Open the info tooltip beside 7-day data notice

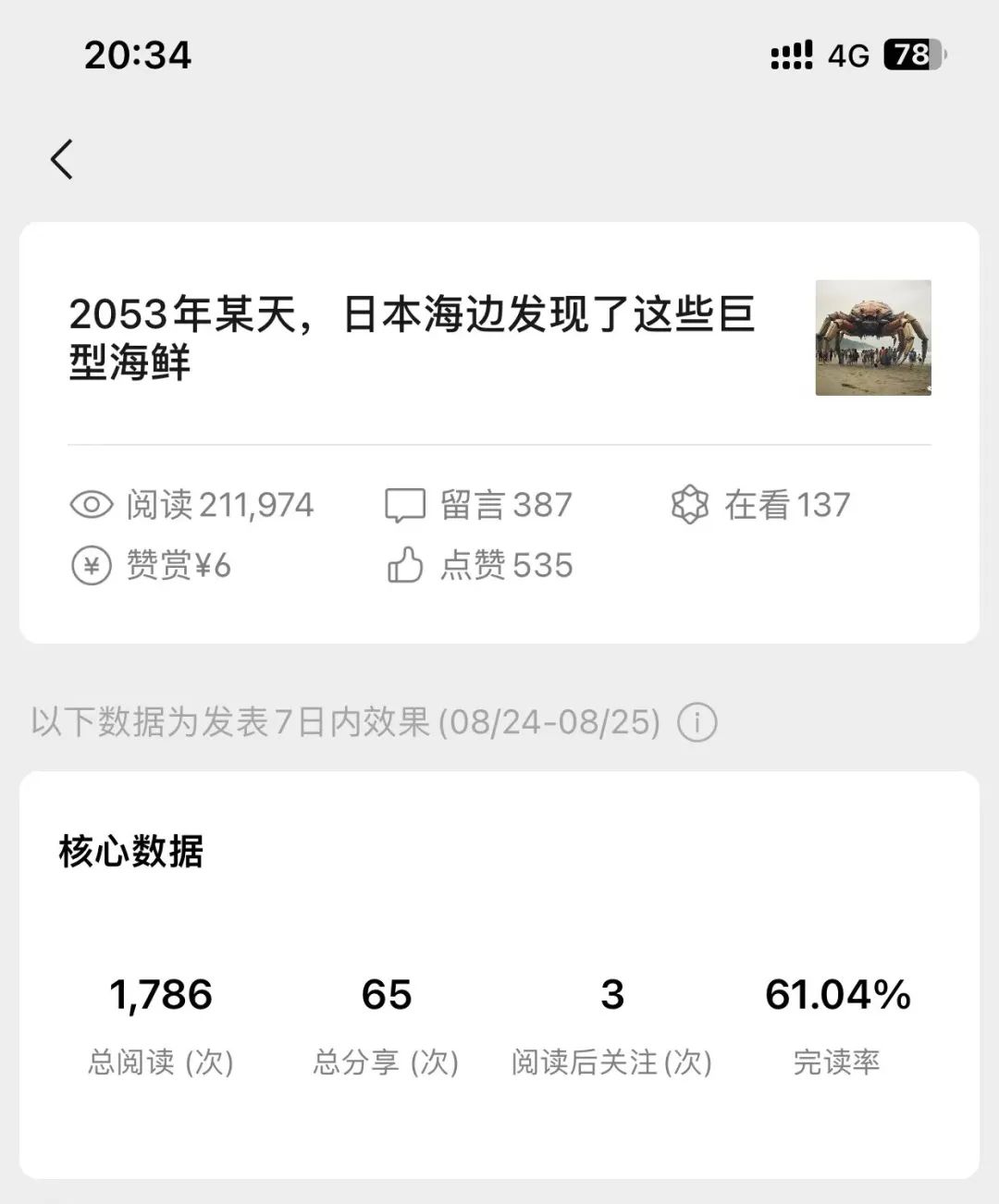pos(697,724)
